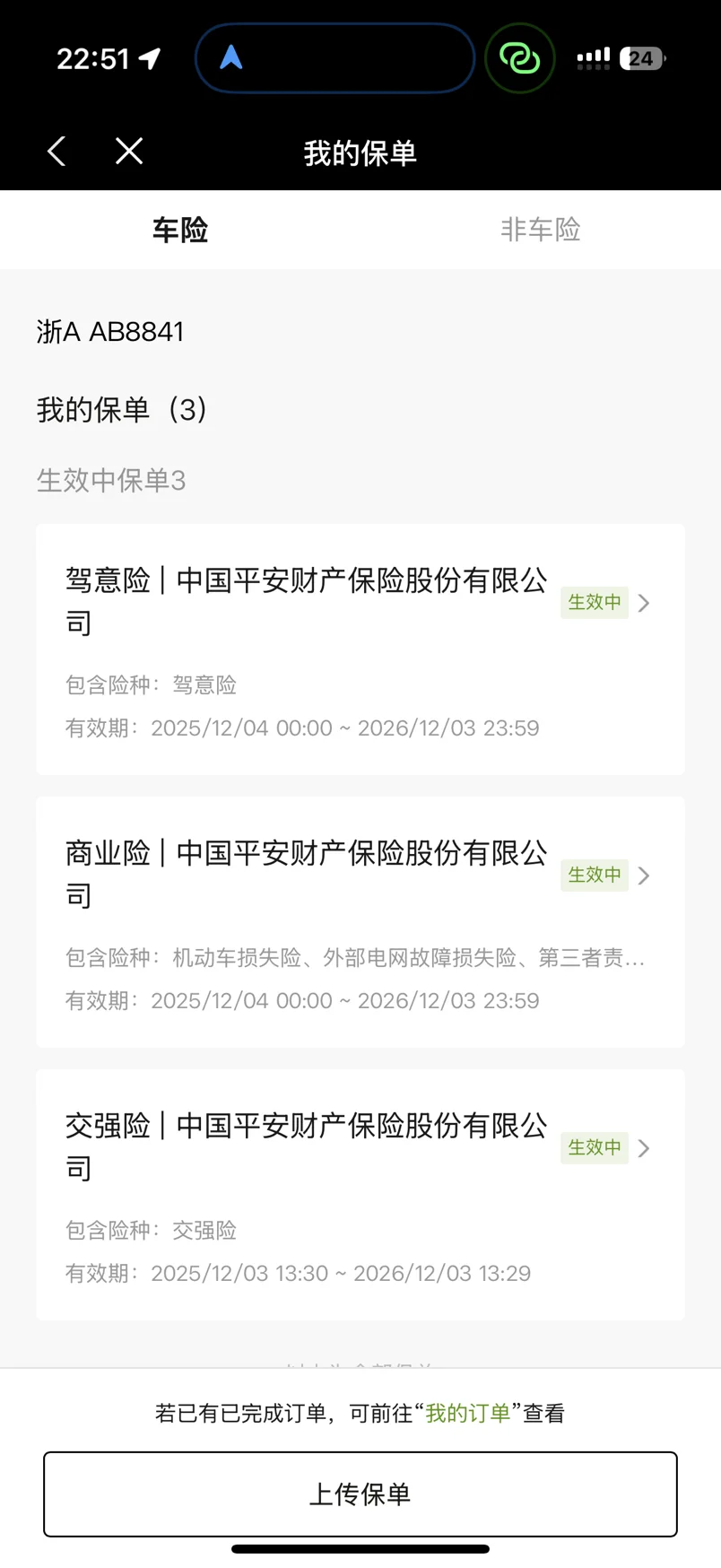The height and width of the screenshot is (1568, 721).
Task: Switch to the 非车险 tab
Action: tap(540, 230)
